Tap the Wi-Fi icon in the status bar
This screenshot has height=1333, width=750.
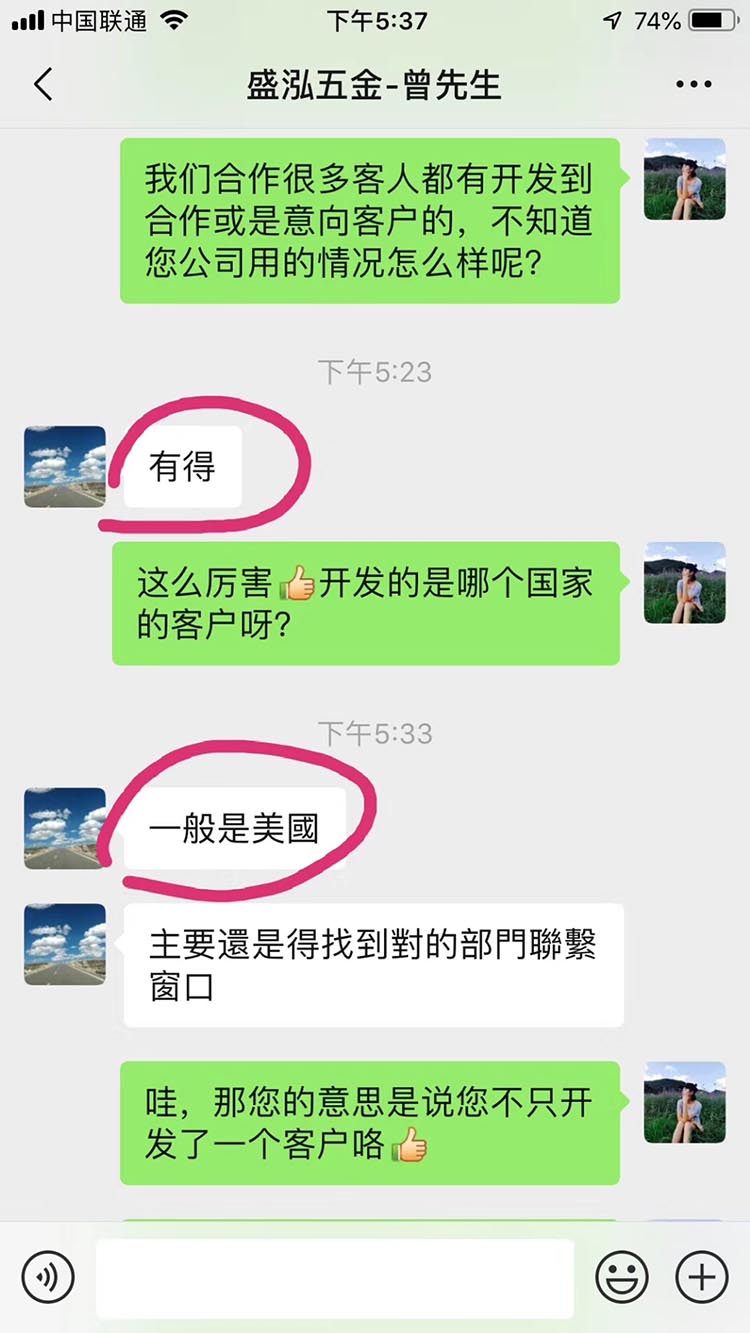tap(175, 20)
